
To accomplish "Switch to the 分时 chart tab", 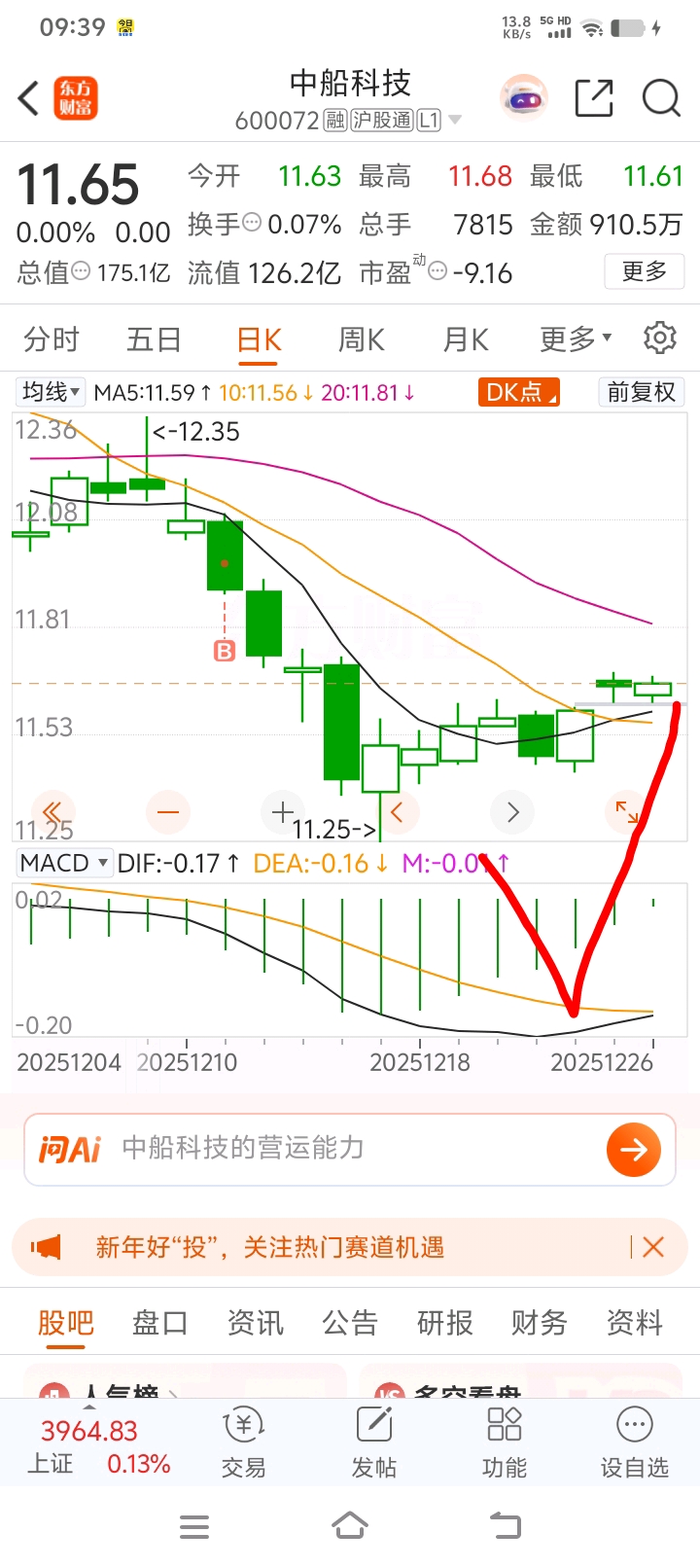I will tap(52, 339).
